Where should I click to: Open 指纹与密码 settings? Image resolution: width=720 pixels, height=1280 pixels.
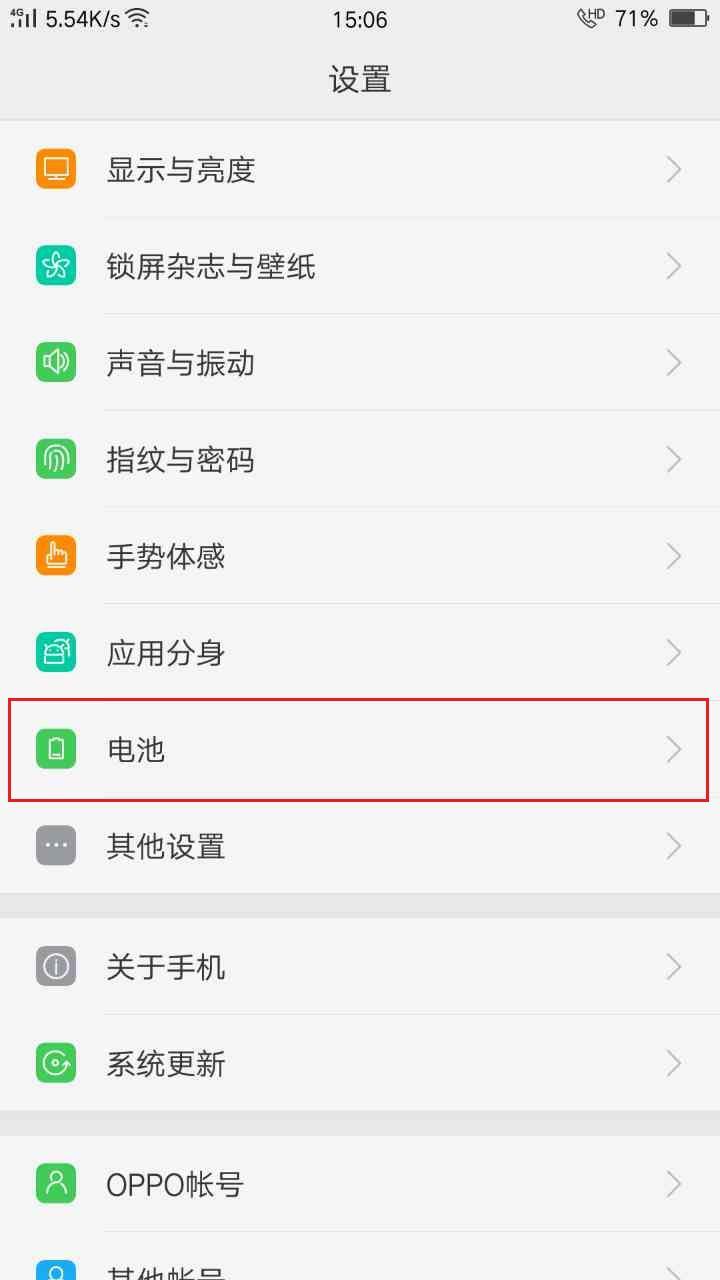click(360, 460)
